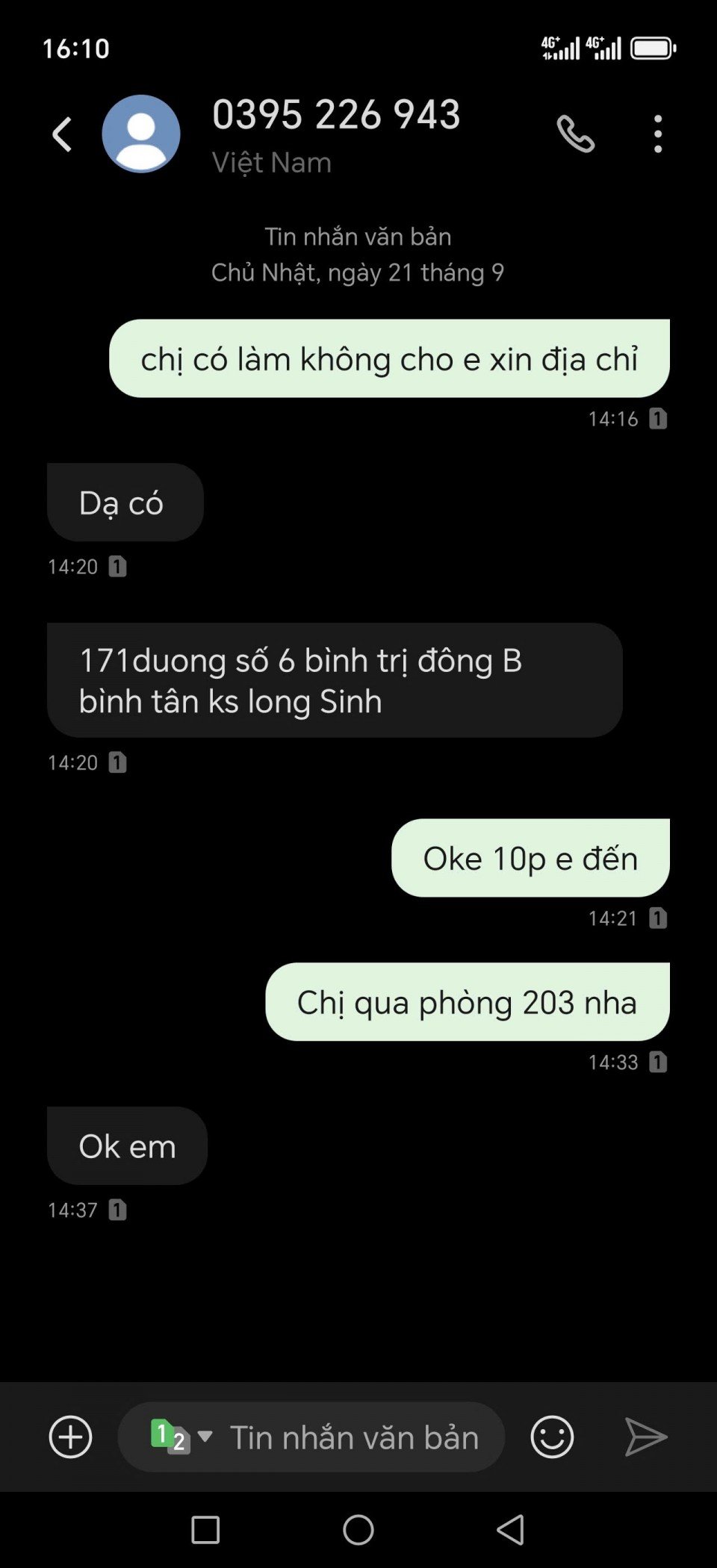Go to the home screen
Image resolution: width=717 pixels, height=1568 pixels.
click(358, 1530)
